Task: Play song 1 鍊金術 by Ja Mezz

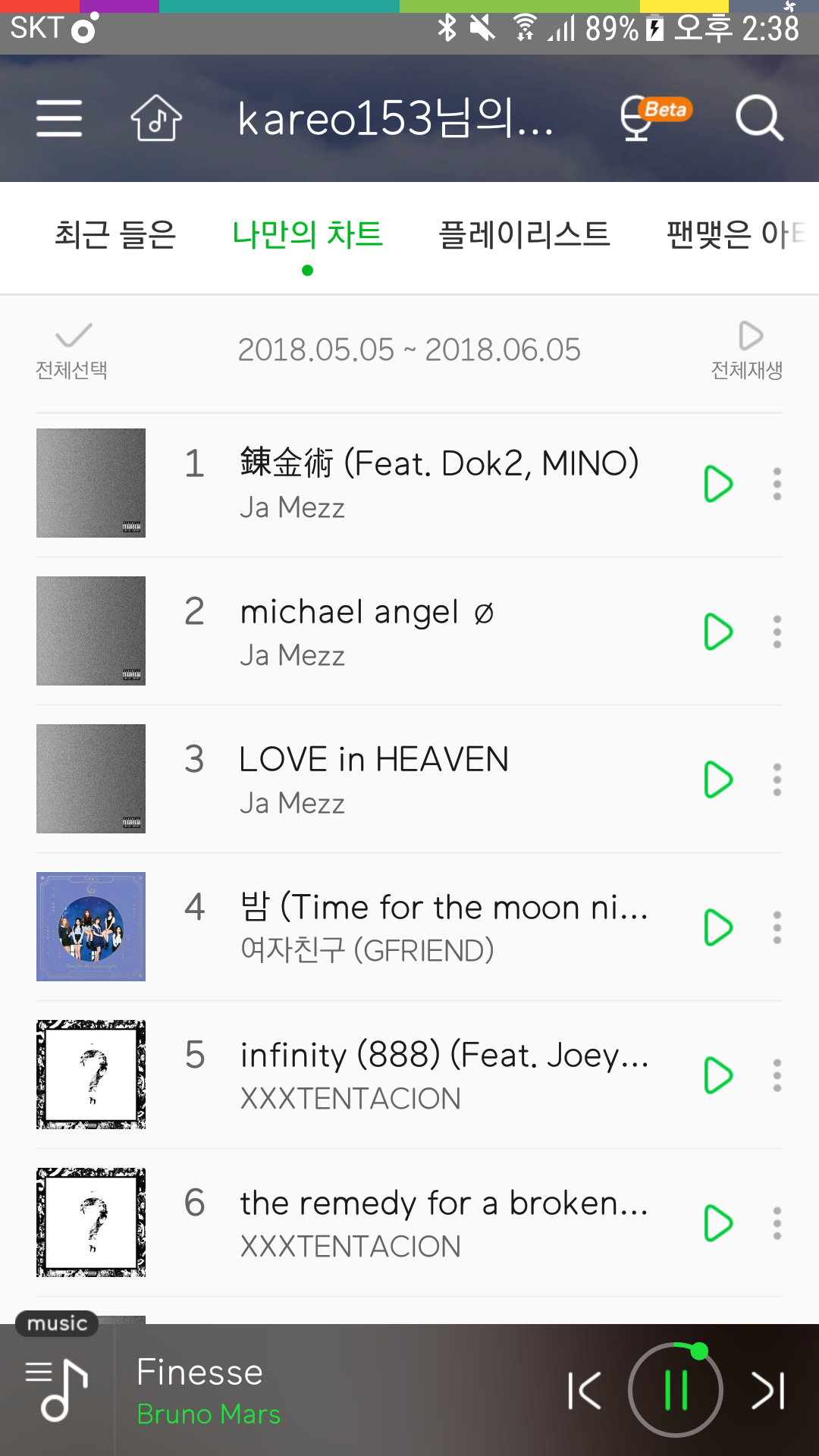Action: tap(717, 484)
